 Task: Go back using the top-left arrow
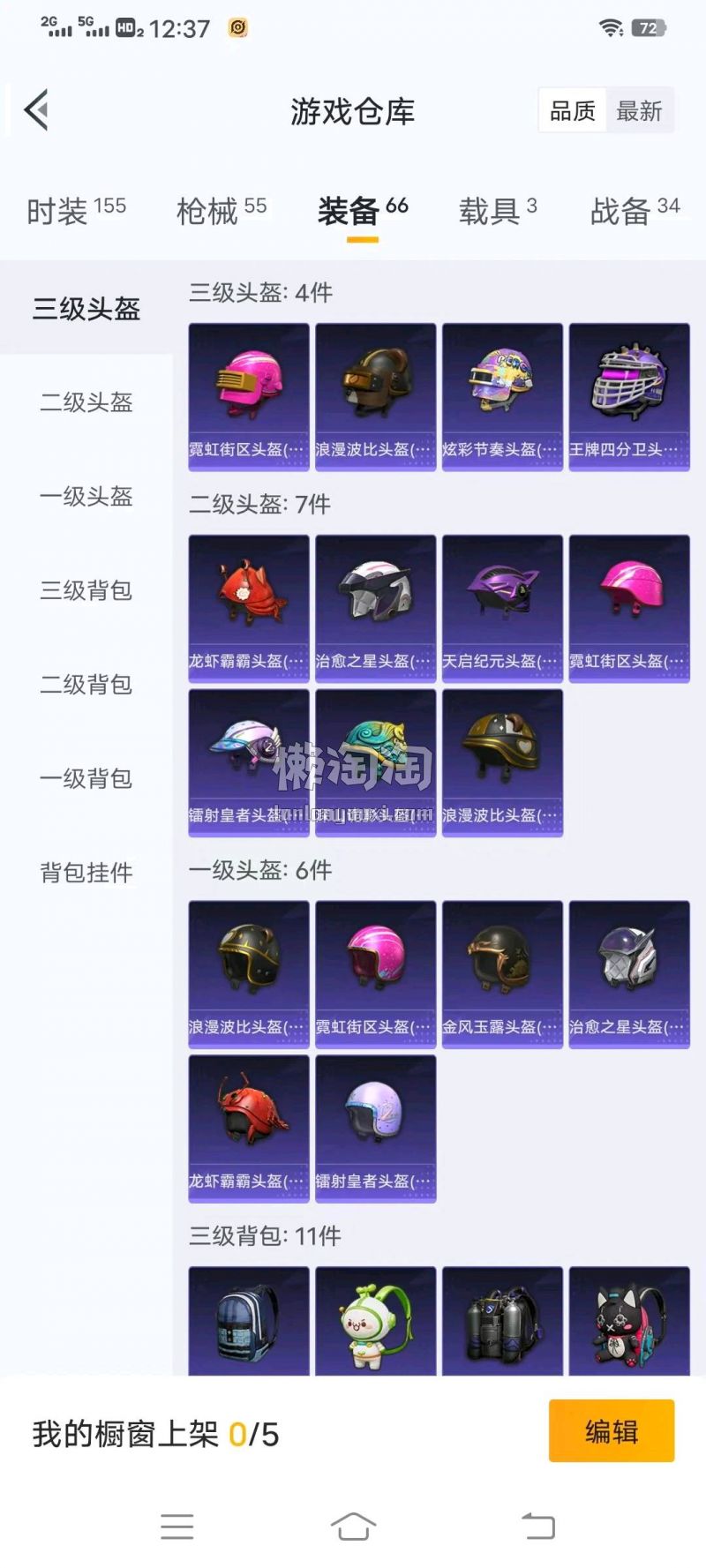36,111
